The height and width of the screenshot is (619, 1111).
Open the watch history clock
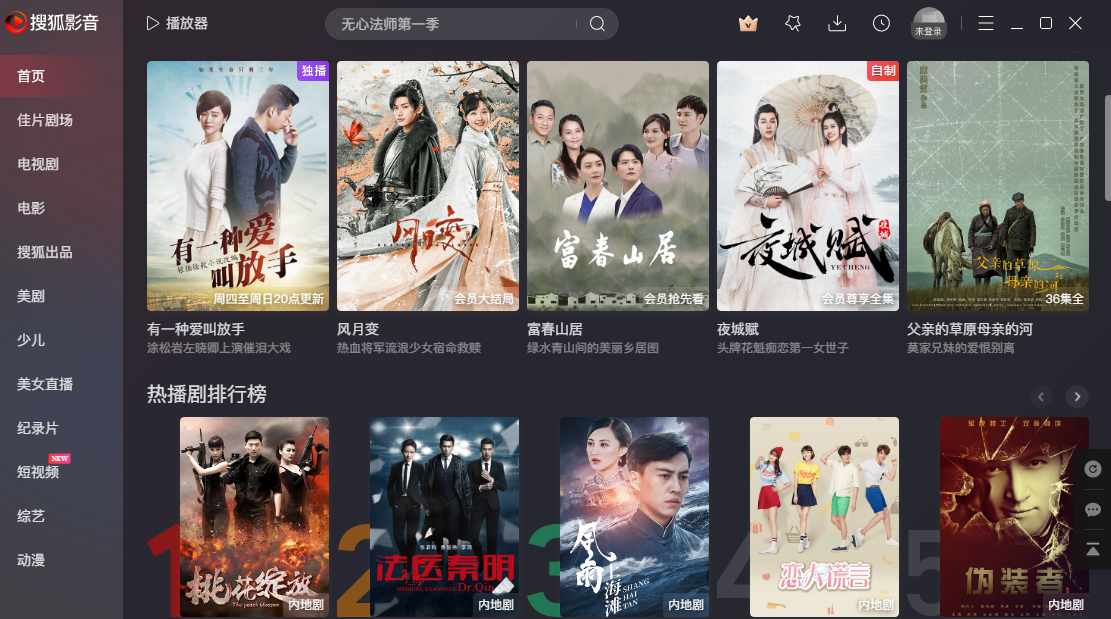tap(881, 23)
